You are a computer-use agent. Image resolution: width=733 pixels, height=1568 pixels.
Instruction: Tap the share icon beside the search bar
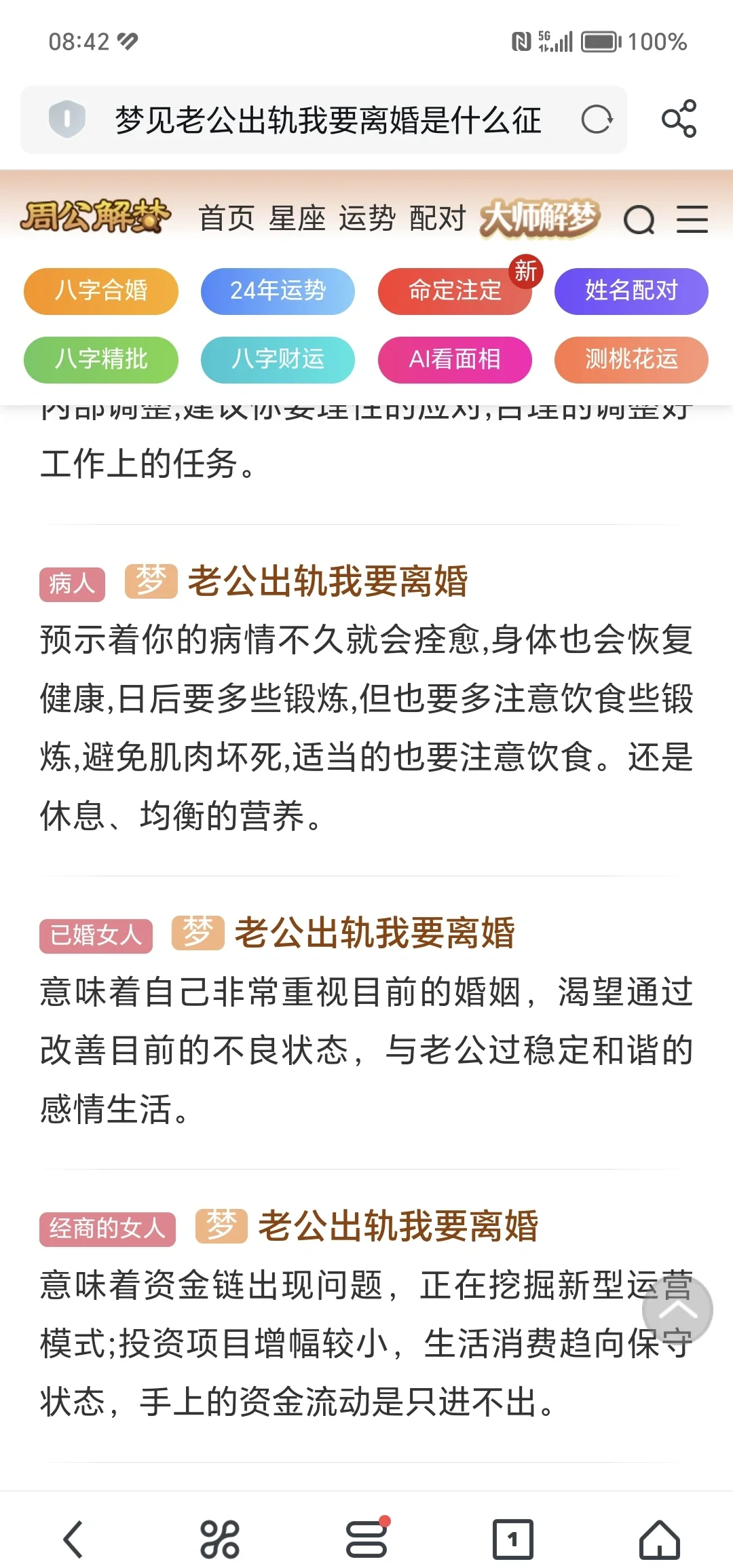tap(681, 121)
